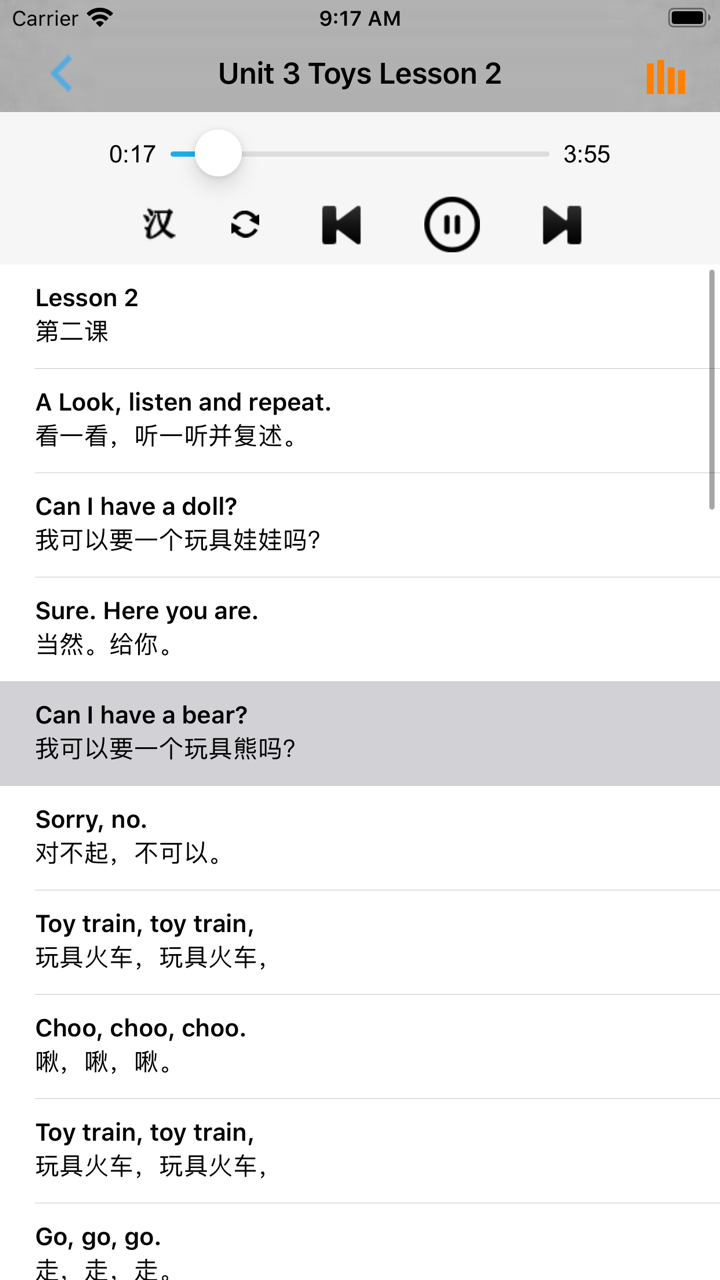Open the orange equalizer icon

point(665,74)
